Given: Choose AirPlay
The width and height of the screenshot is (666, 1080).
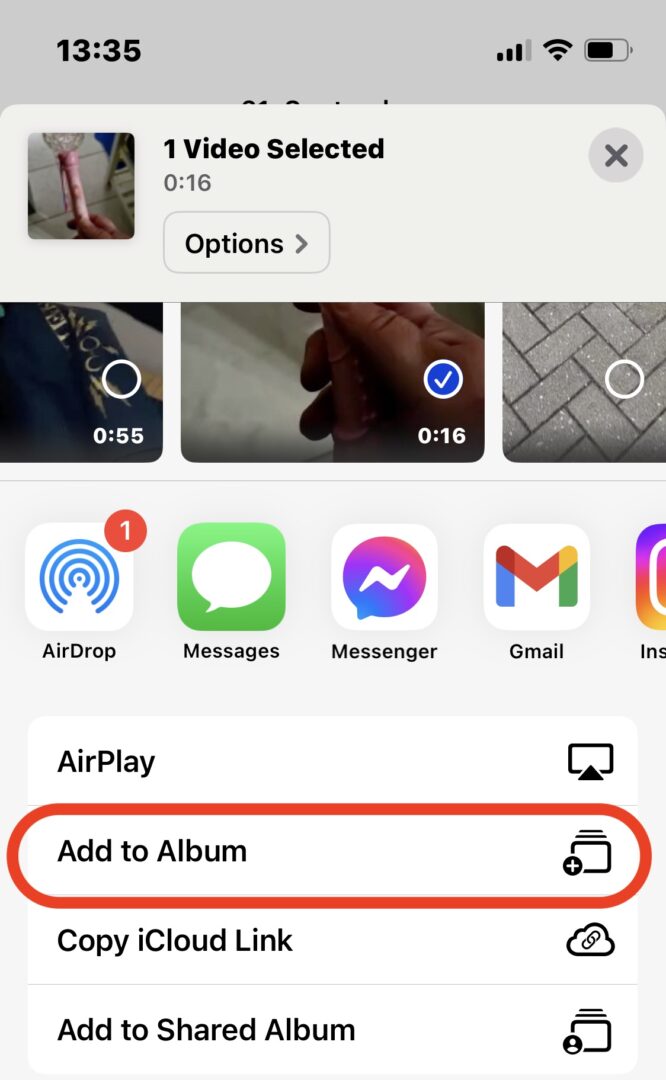Looking at the screenshot, I should (x=333, y=761).
